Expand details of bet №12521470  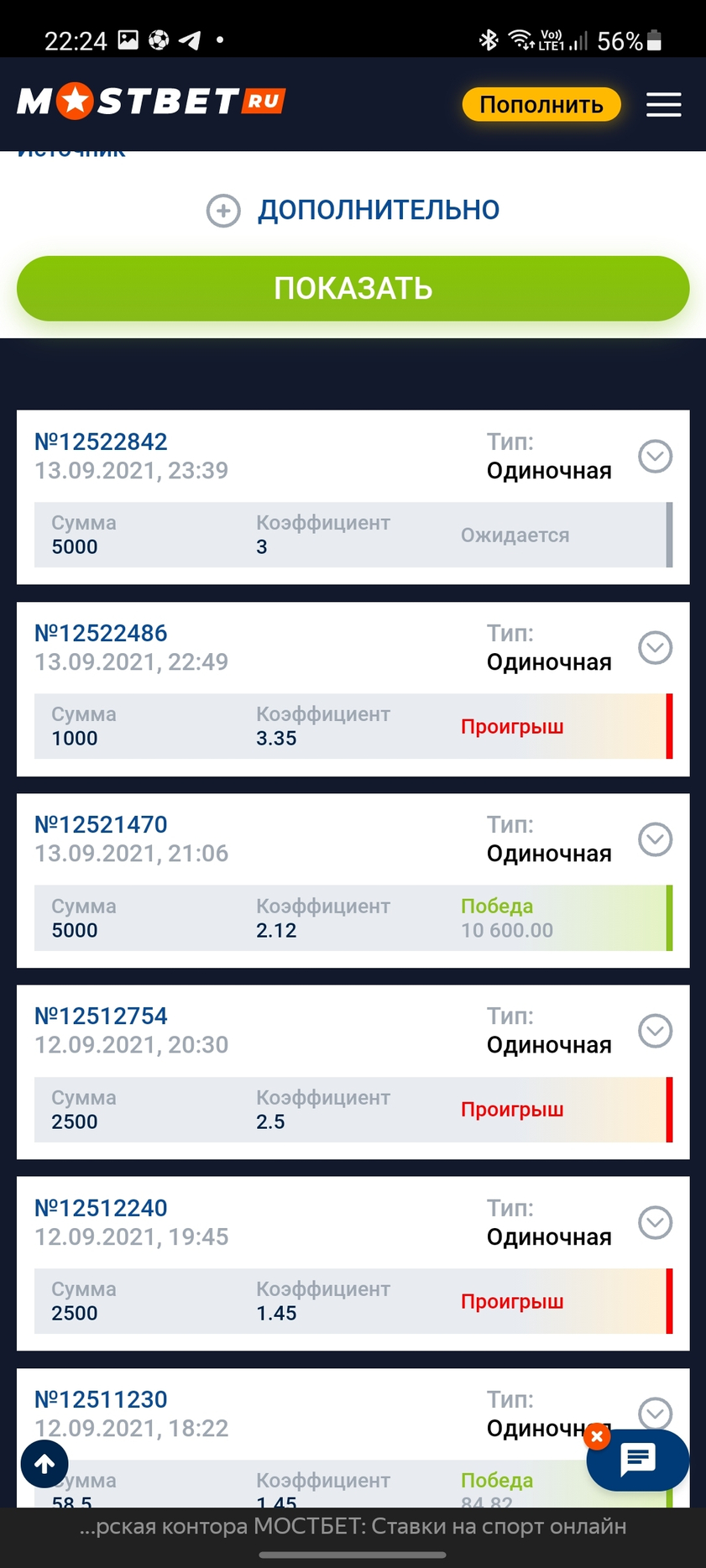click(x=656, y=839)
